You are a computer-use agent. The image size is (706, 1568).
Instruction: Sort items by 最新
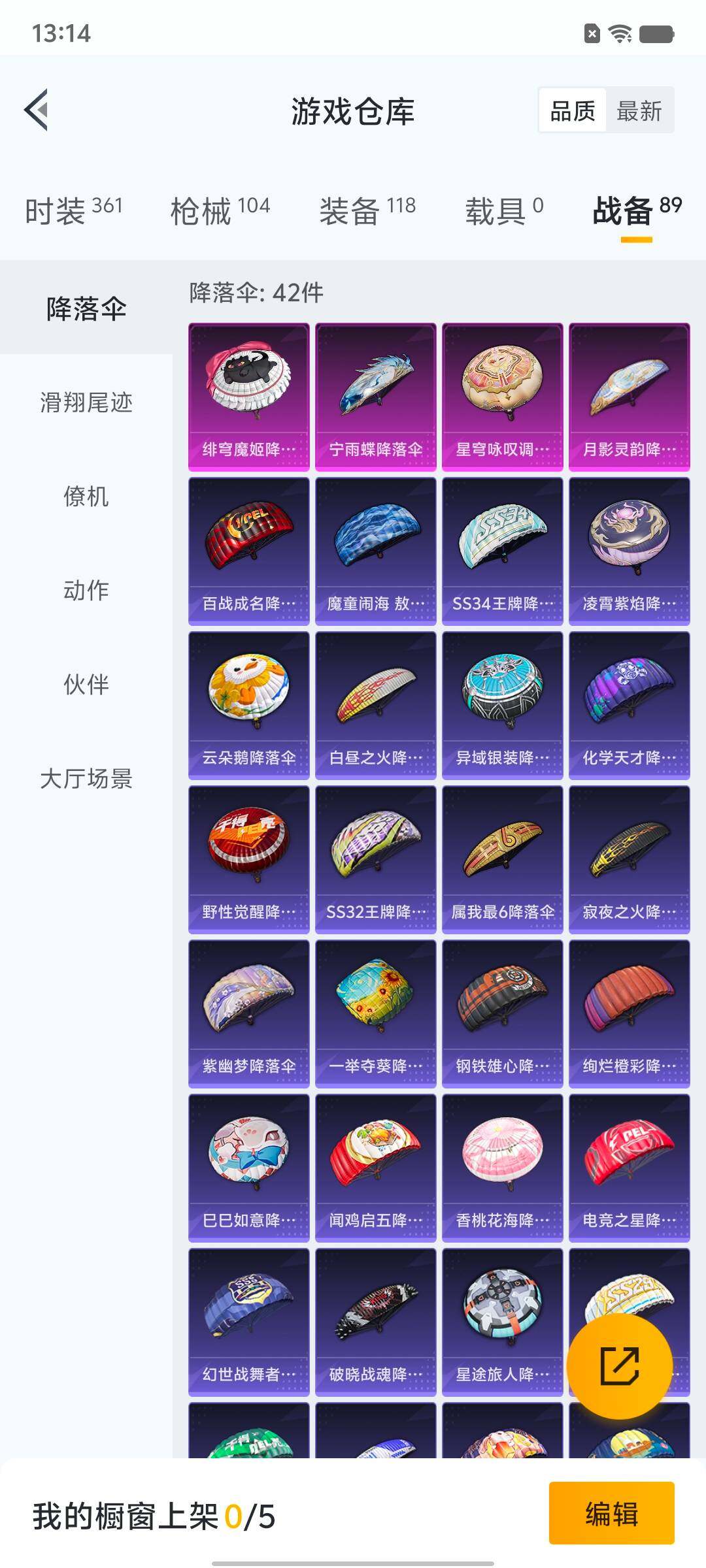tap(639, 111)
